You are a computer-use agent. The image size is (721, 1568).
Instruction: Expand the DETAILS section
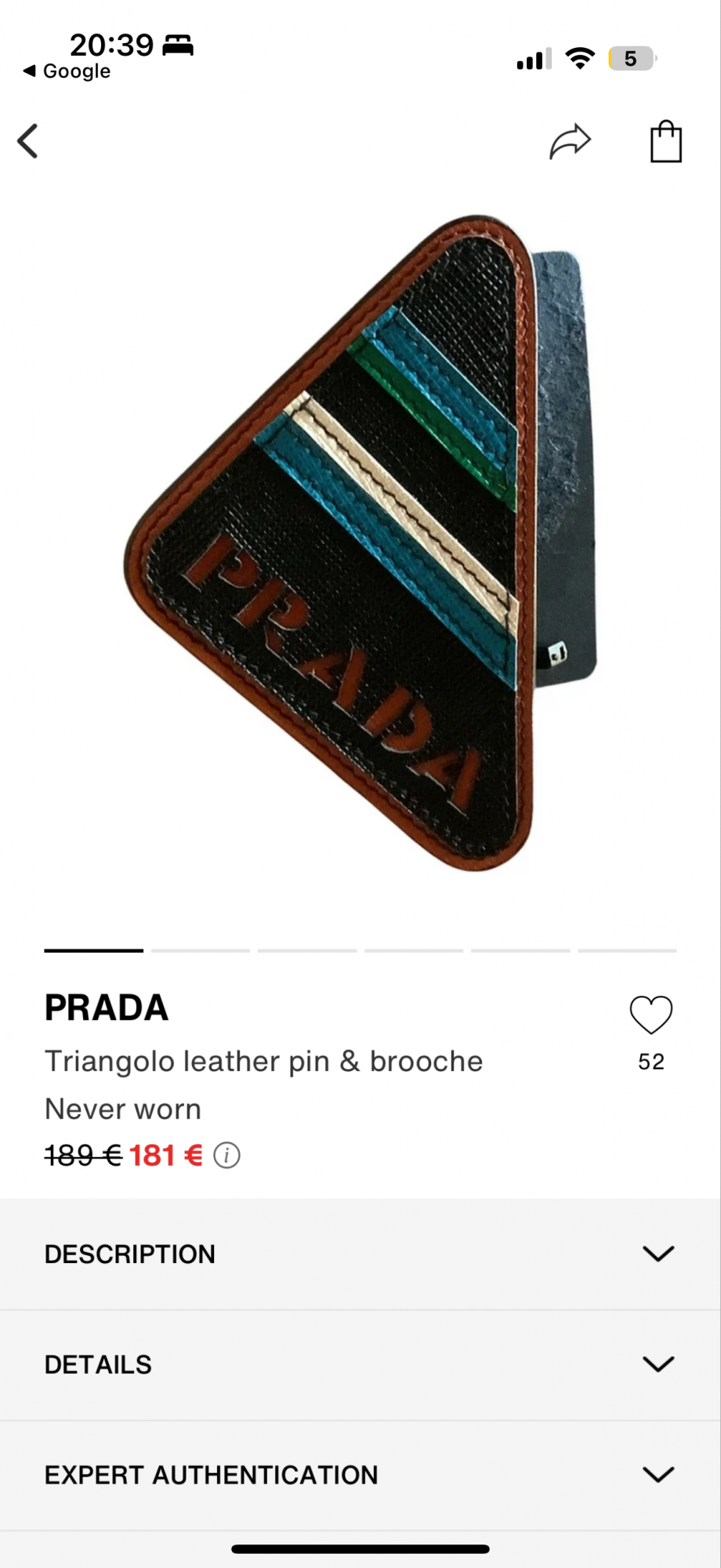coord(360,1364)
